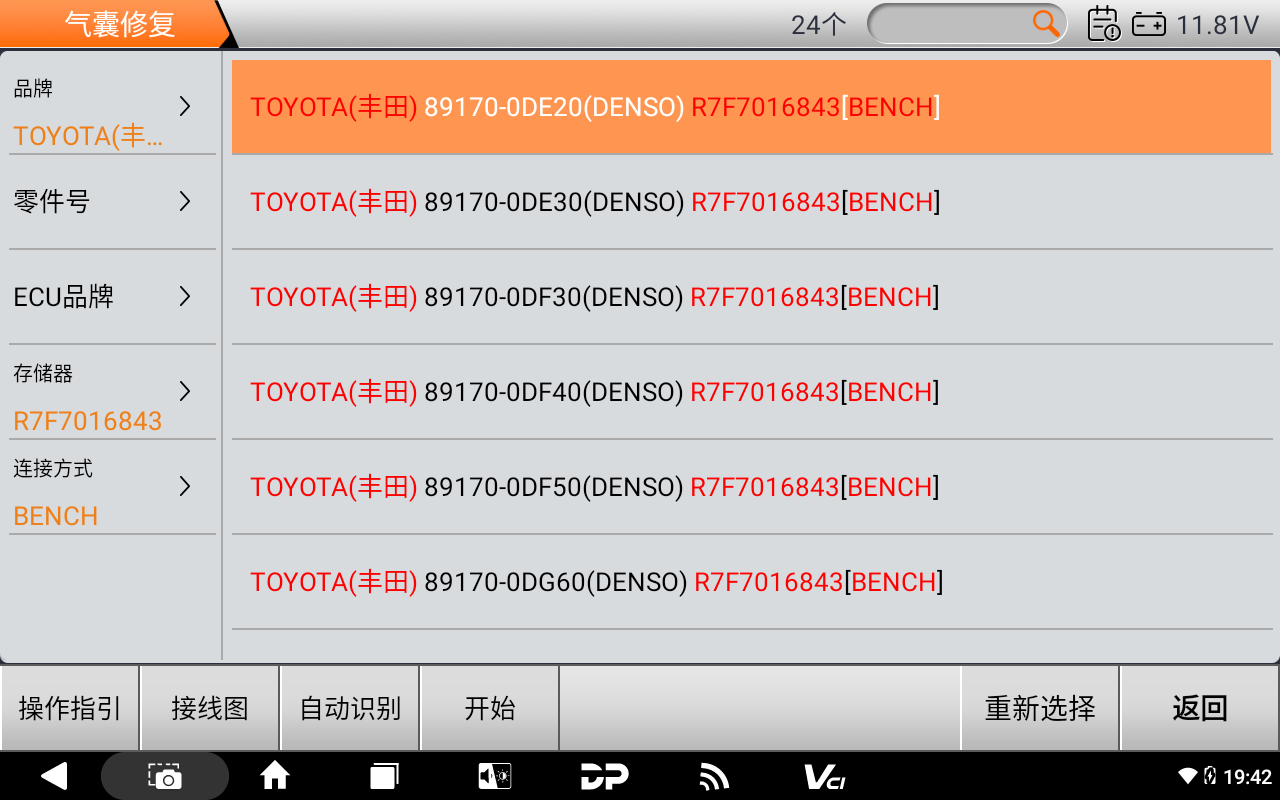Run 自动识别 auto identification
Image resolution: width=1280 pixels, height=800 pixels.
[350, 709]
